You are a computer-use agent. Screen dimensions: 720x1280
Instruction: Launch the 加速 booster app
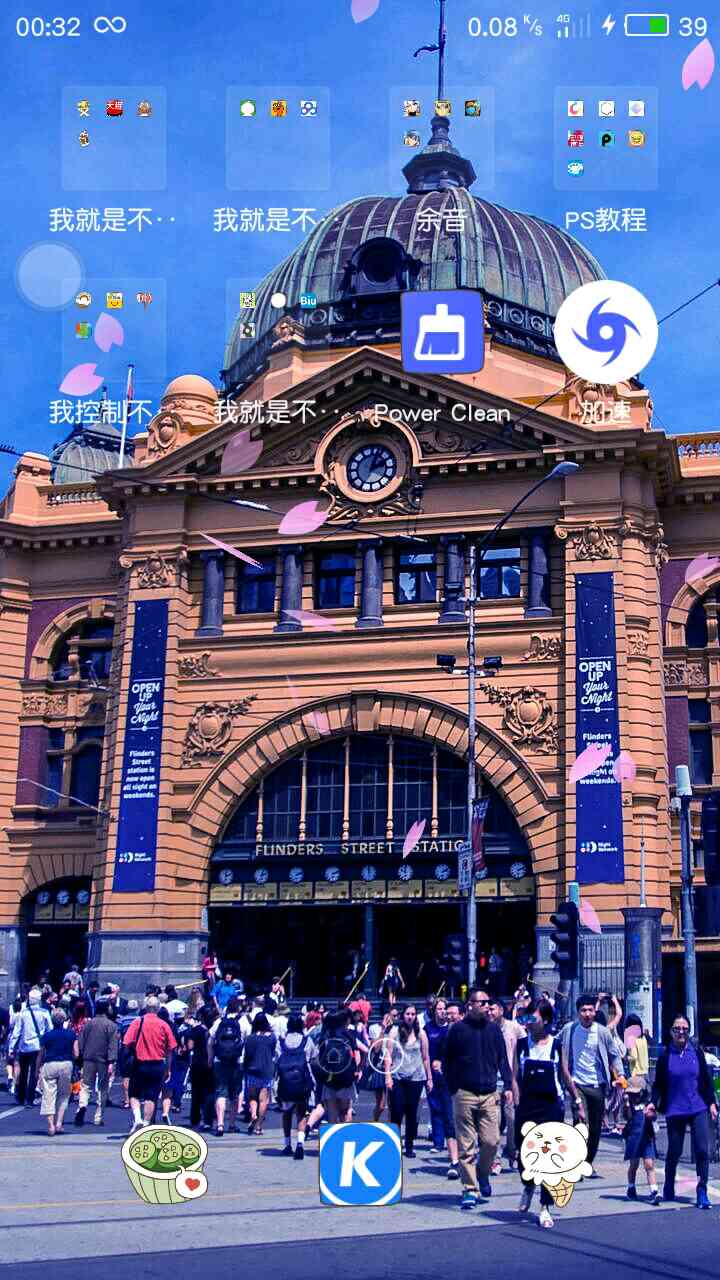(606, 332)
